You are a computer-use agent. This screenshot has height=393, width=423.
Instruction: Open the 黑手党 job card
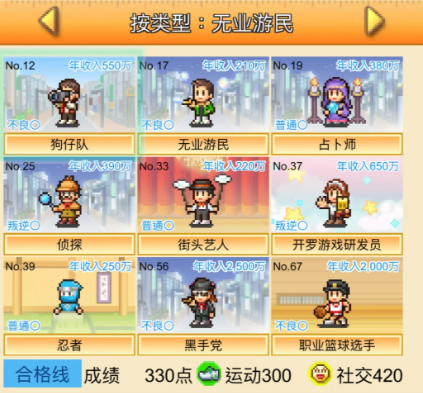[203, 307]
